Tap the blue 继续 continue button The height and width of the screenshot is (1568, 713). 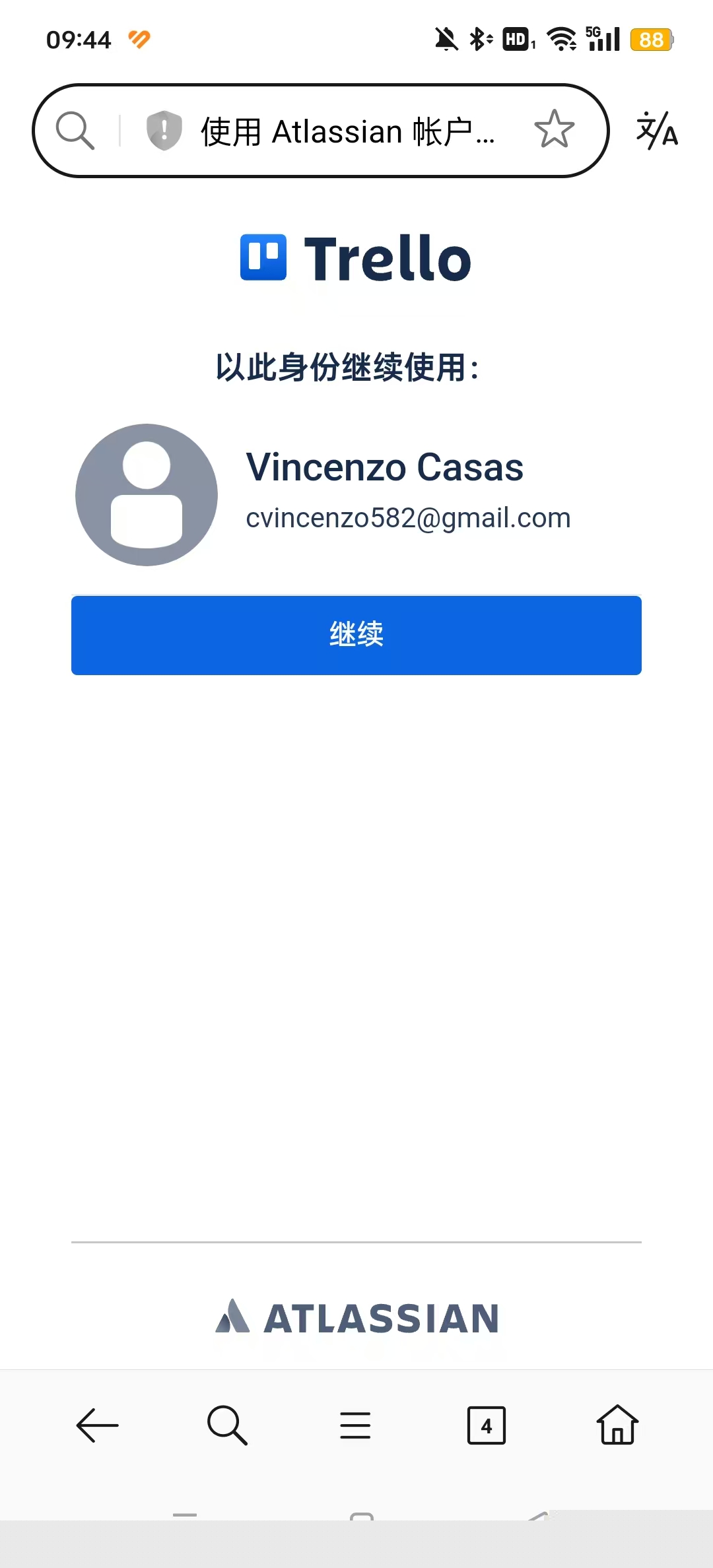click(x=356, y=635)
